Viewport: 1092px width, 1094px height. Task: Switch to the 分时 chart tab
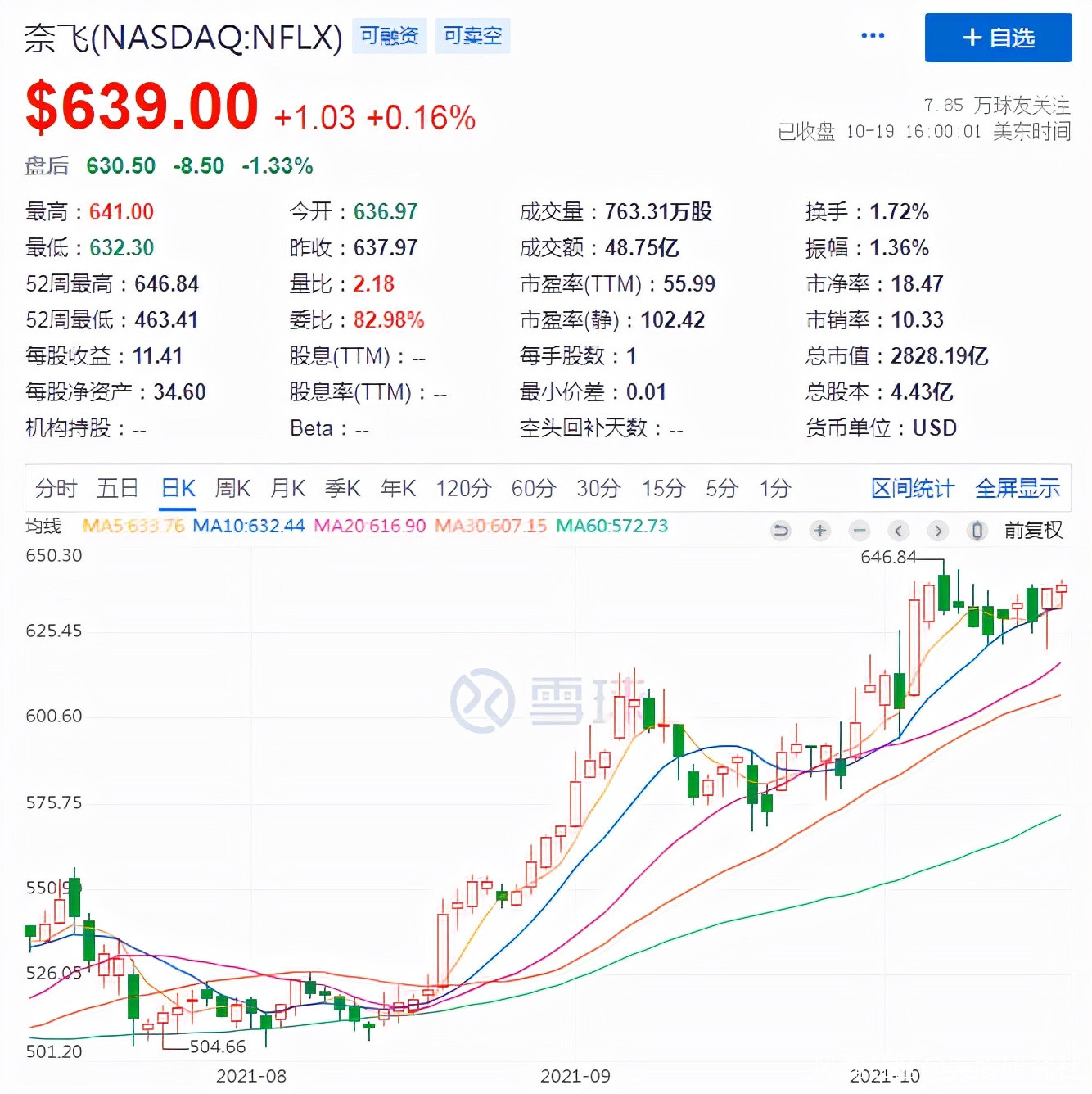tap(56, 489)
